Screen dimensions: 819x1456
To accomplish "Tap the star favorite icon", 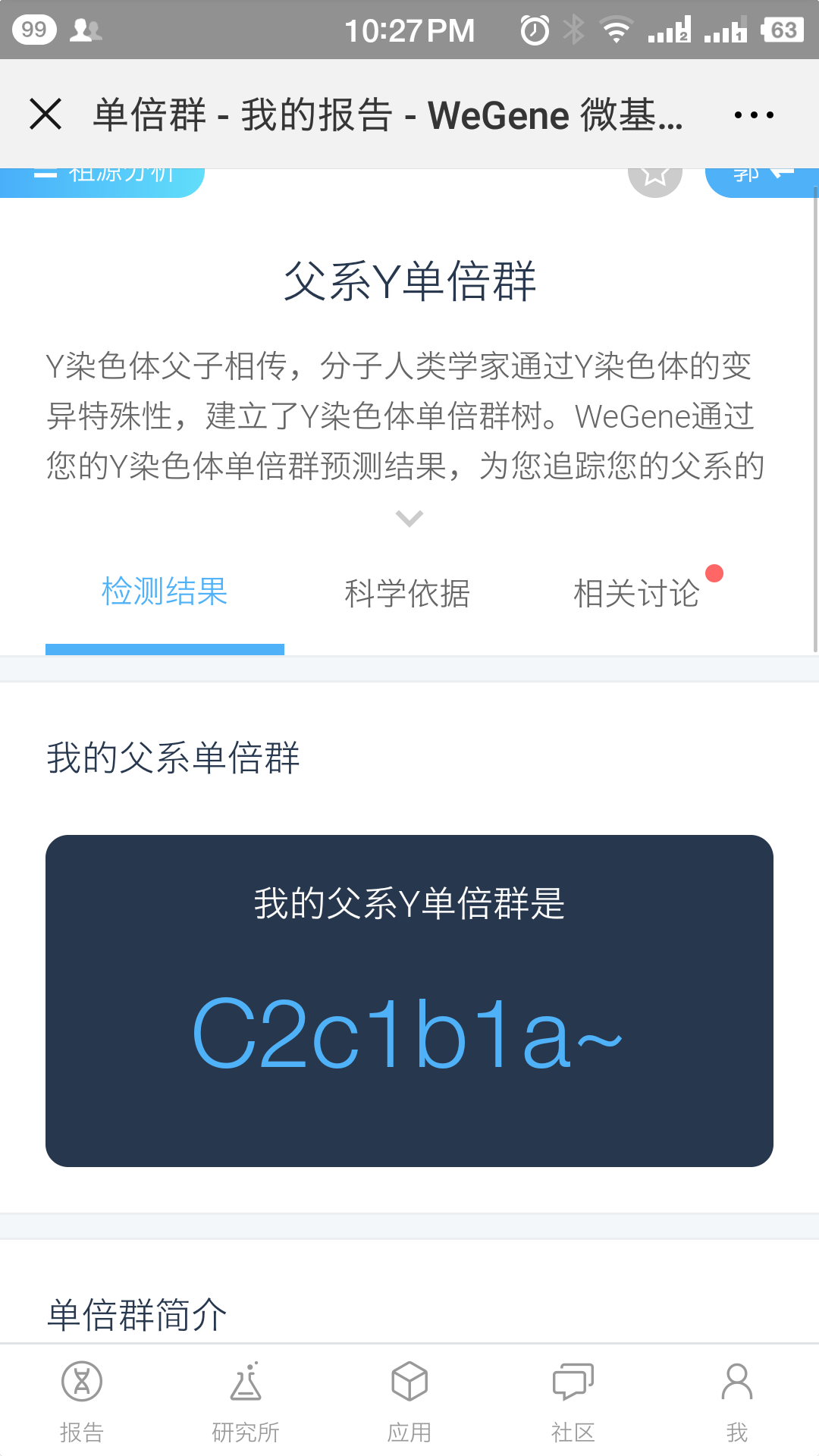I will tap(655, 182).
